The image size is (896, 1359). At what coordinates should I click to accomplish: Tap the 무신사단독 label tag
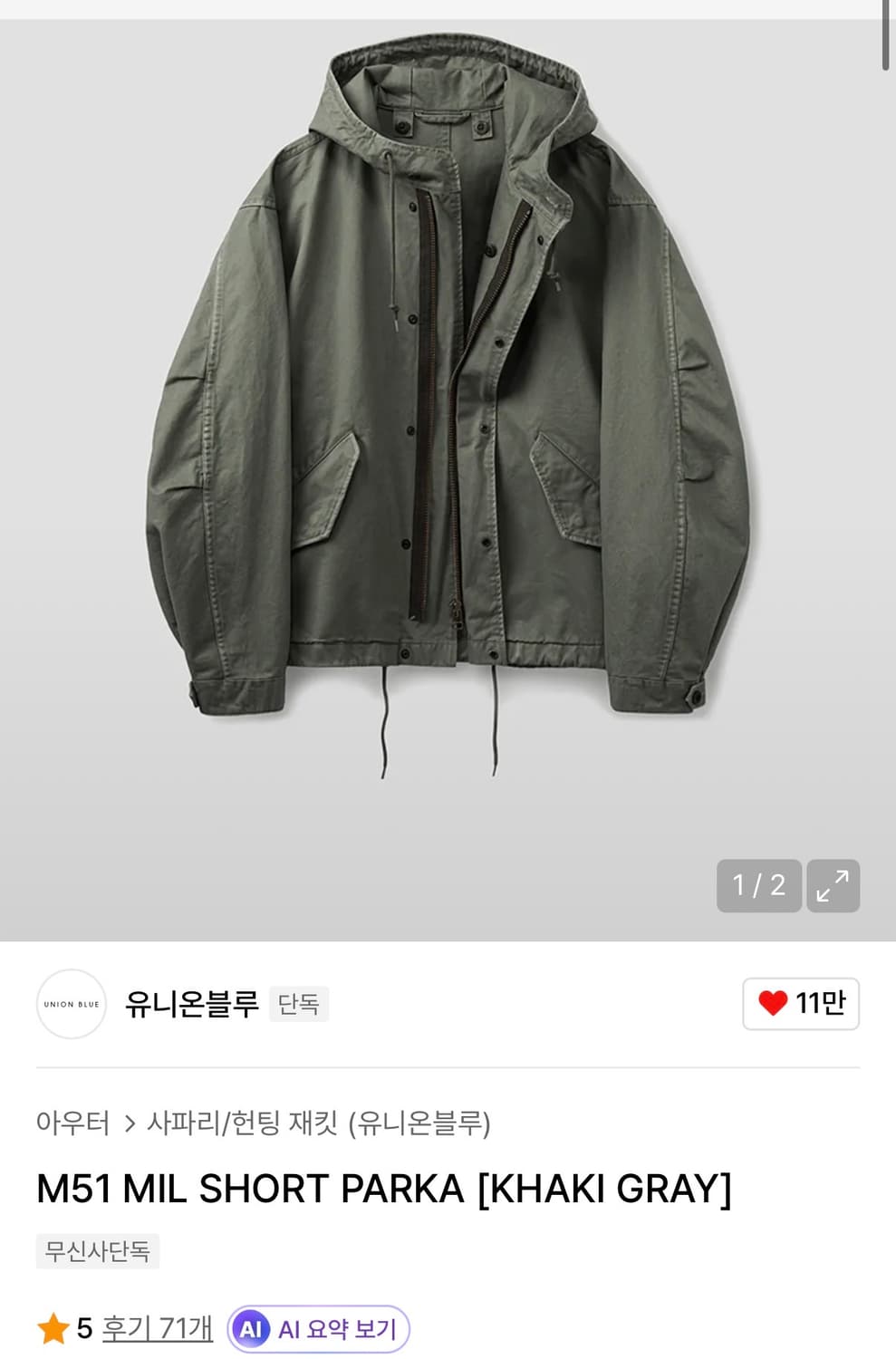(97, 1252)
